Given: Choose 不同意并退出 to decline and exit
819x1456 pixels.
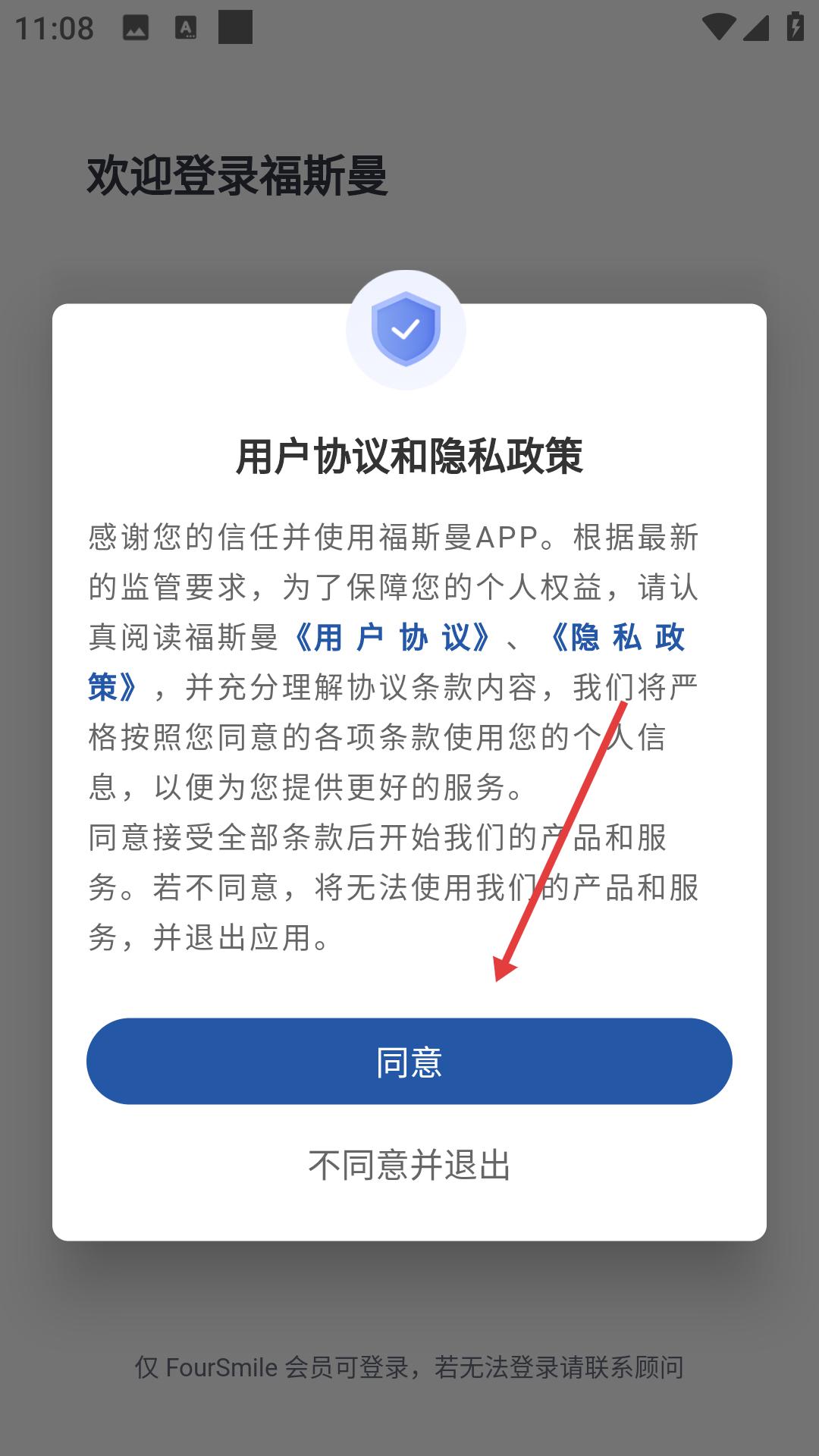Looking at the screenshot, I should pos(409,1165).
